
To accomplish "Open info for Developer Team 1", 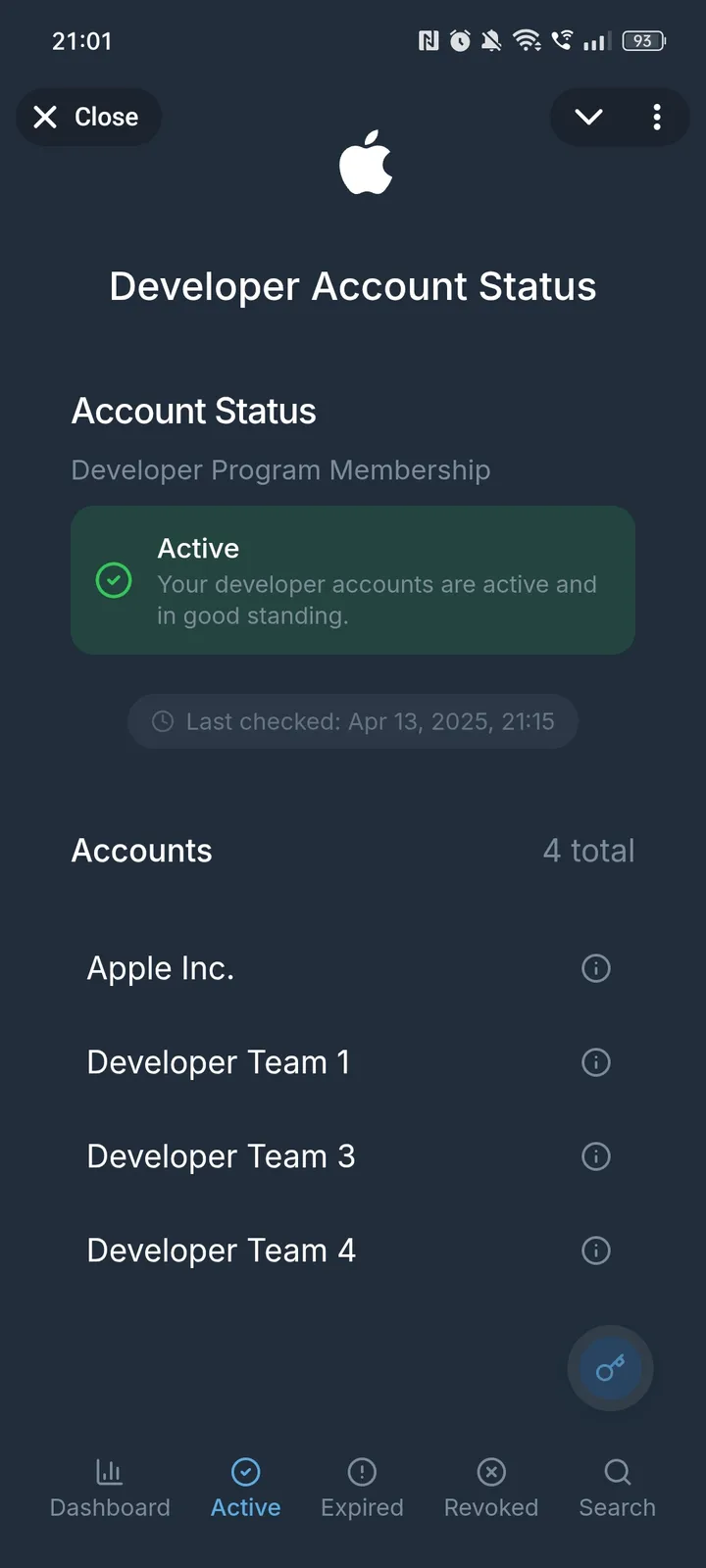I will click(595, 1062).
